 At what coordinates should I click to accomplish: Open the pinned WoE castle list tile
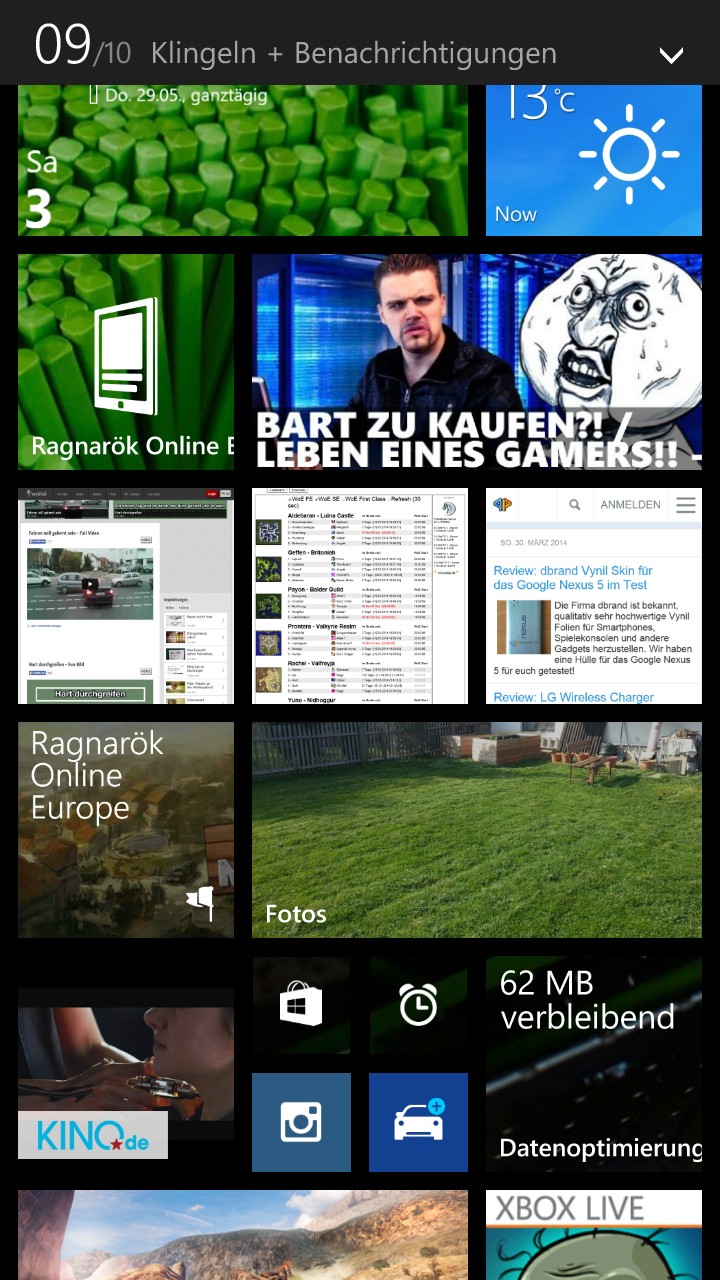coord(360,596)
